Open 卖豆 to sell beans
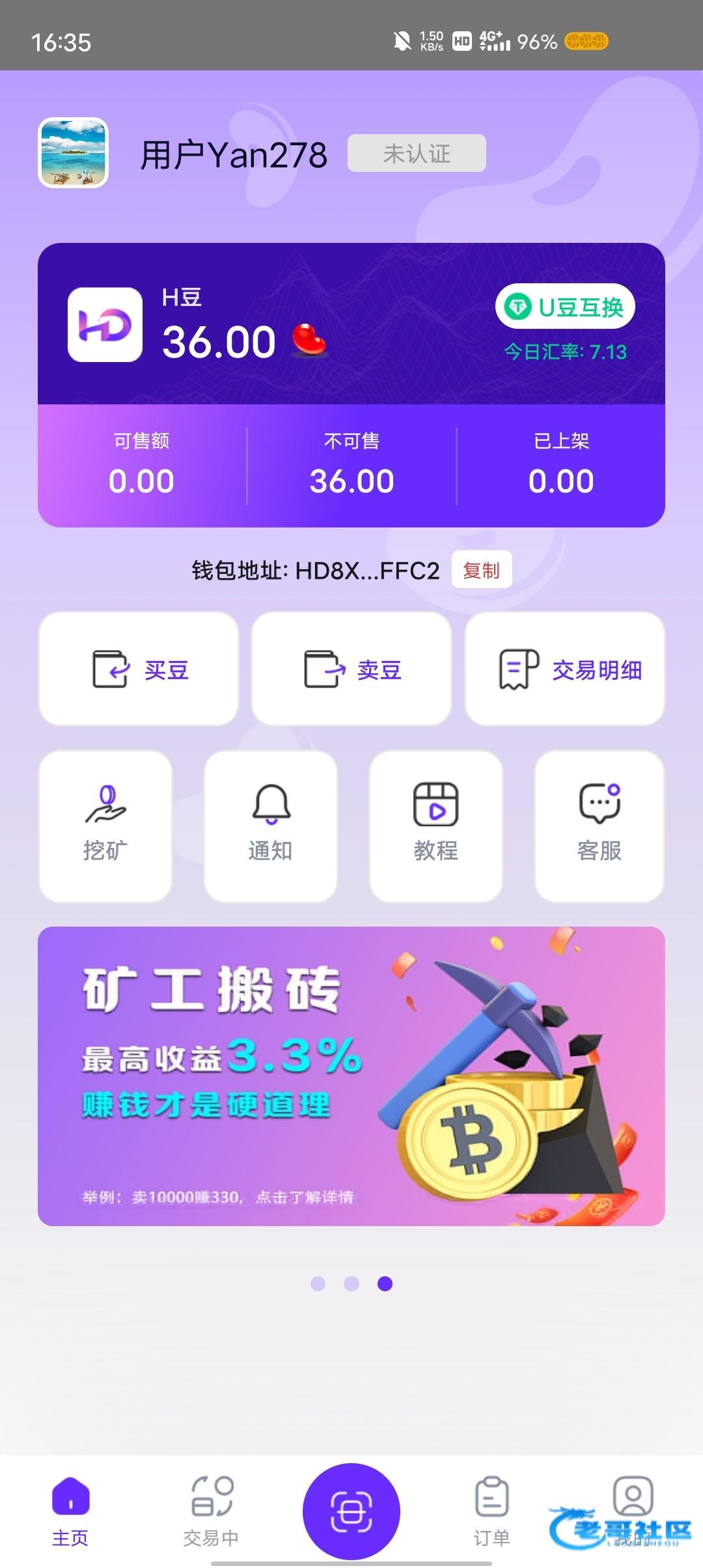This screenshot has width=703, height=1568. (351, 669)
